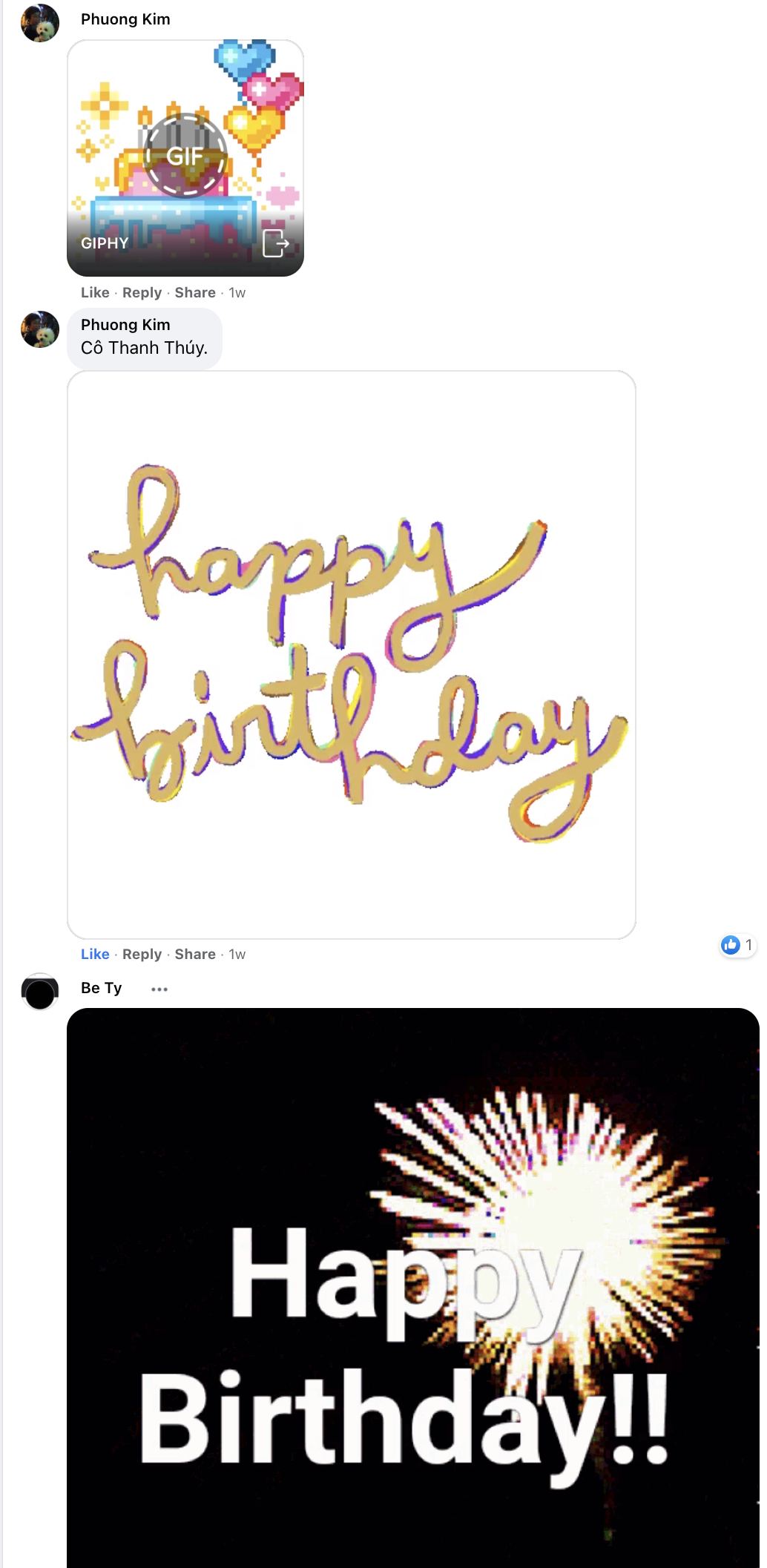Reply to the Cô Thanh Thúy comment
Viewport: 767px width, 1568px height.
click(x=142, y=954)
